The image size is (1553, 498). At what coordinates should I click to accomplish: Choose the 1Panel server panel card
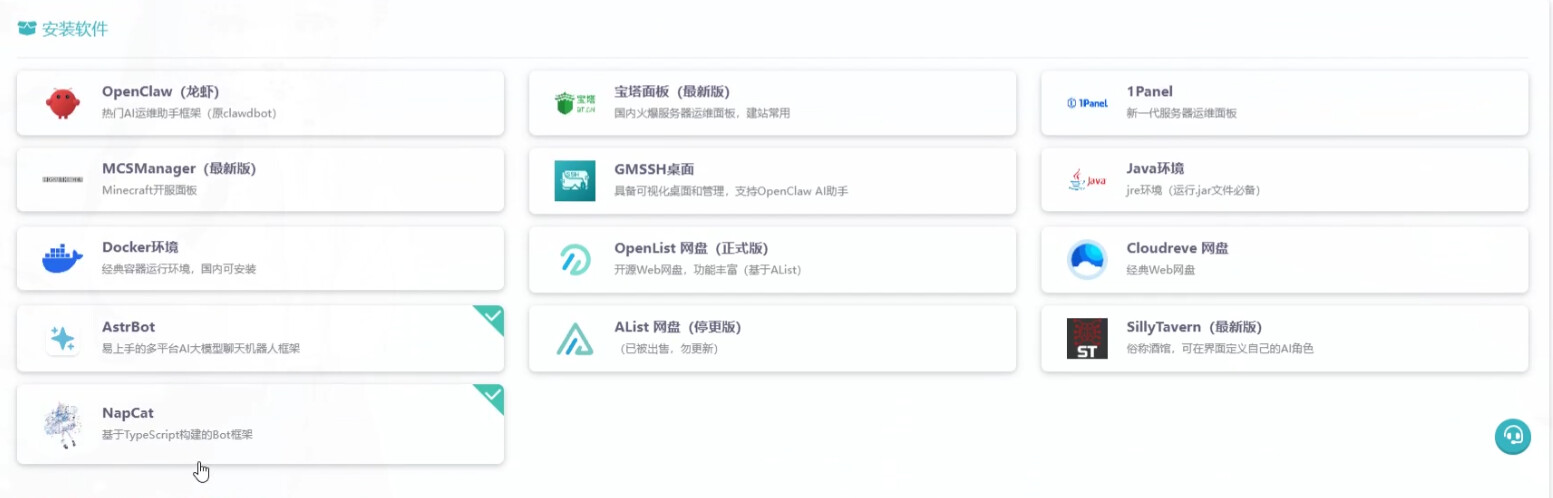tap(1284, 103)
